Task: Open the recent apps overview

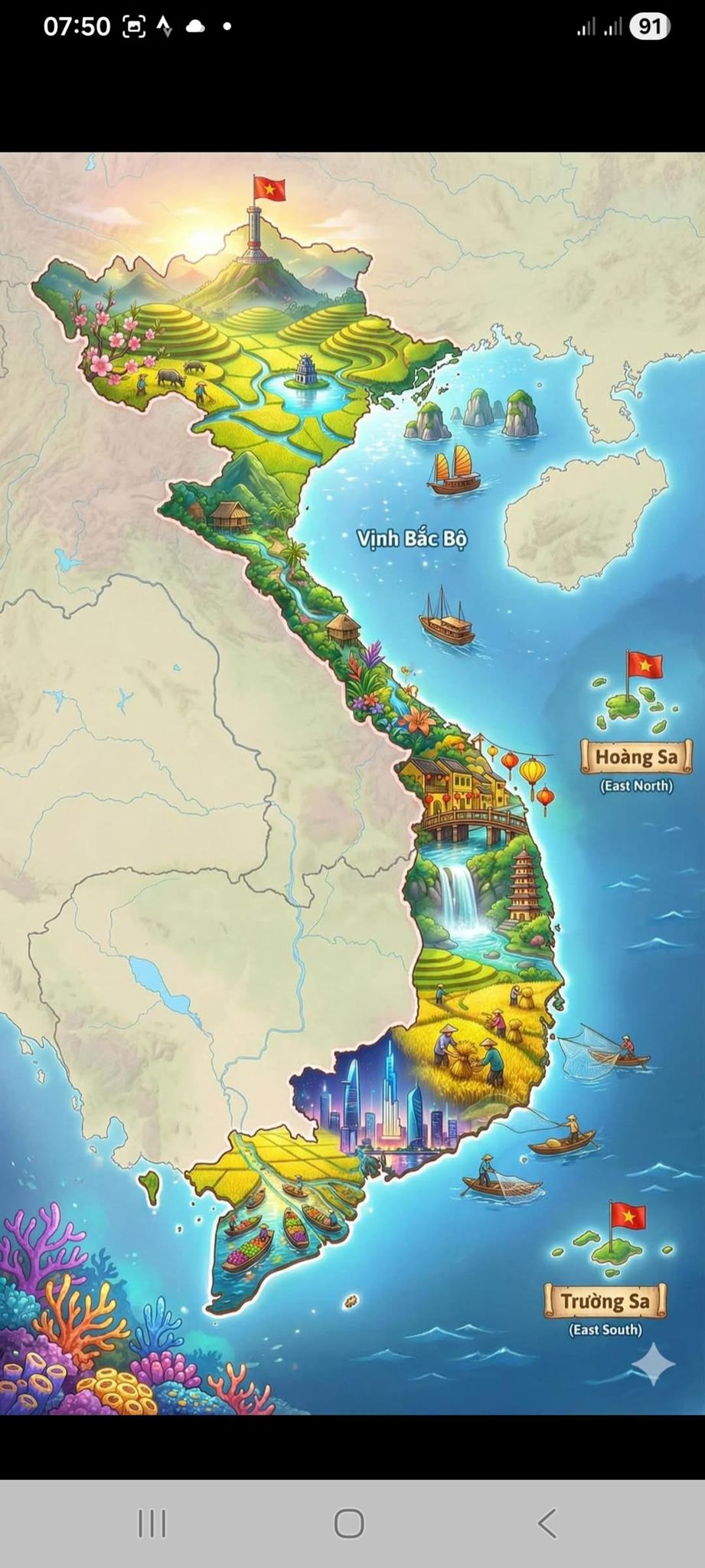Action: point(152,1524)
